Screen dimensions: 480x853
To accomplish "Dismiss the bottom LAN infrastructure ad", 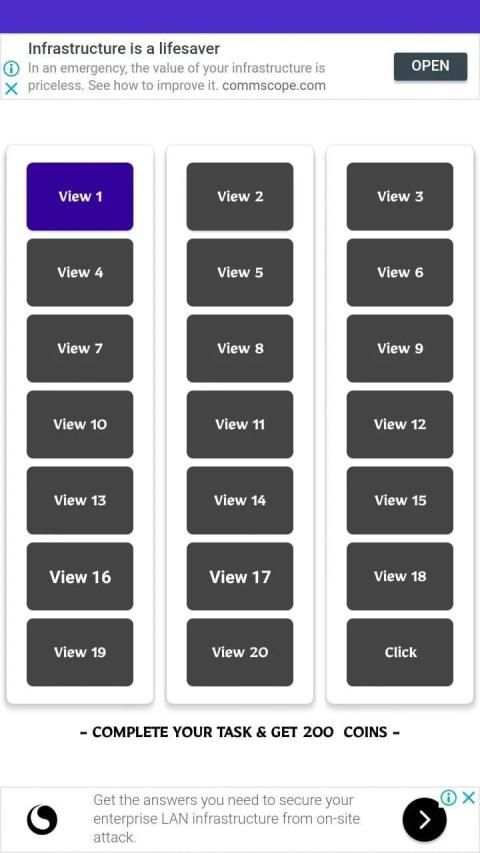I will pos(469,798).
